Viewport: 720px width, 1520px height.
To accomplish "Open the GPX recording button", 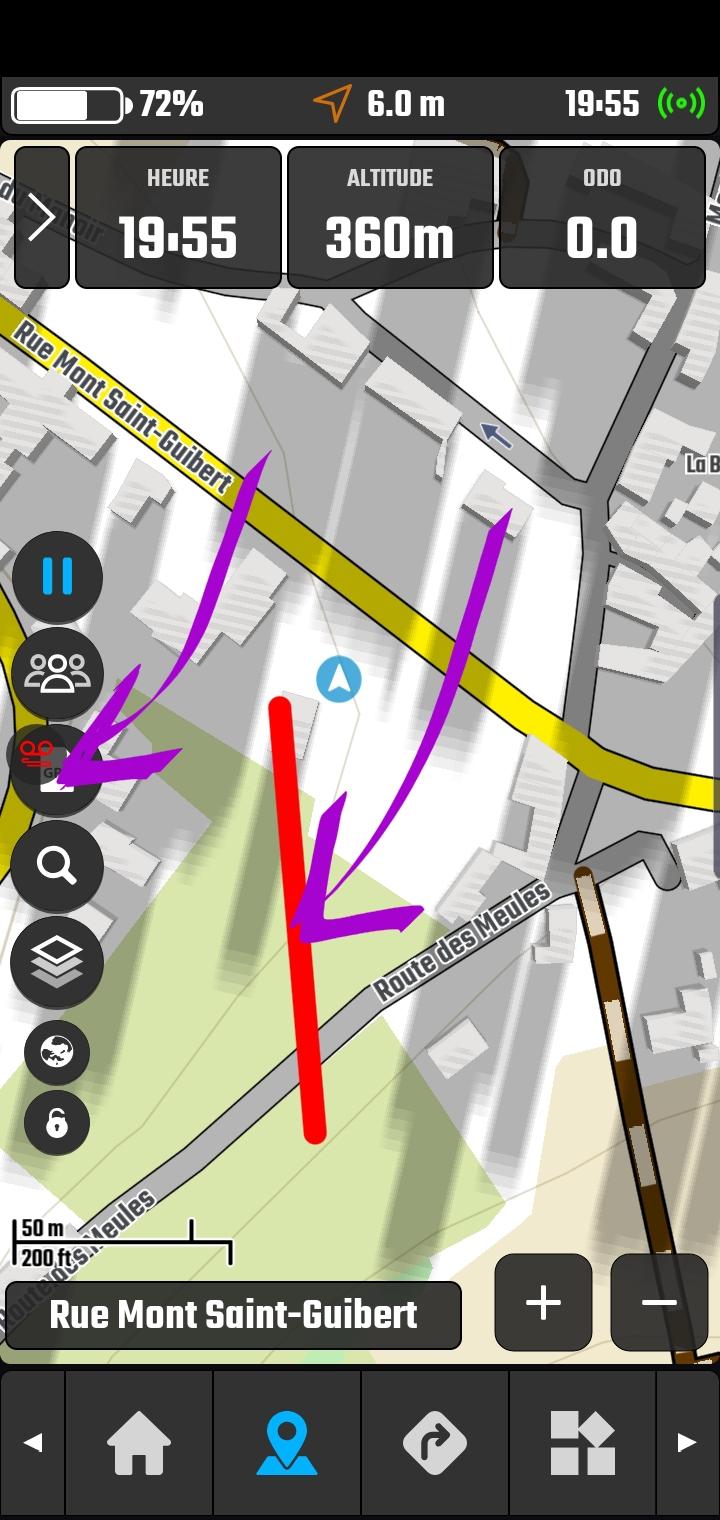I will pyautogui.click(x=55, y=769).
